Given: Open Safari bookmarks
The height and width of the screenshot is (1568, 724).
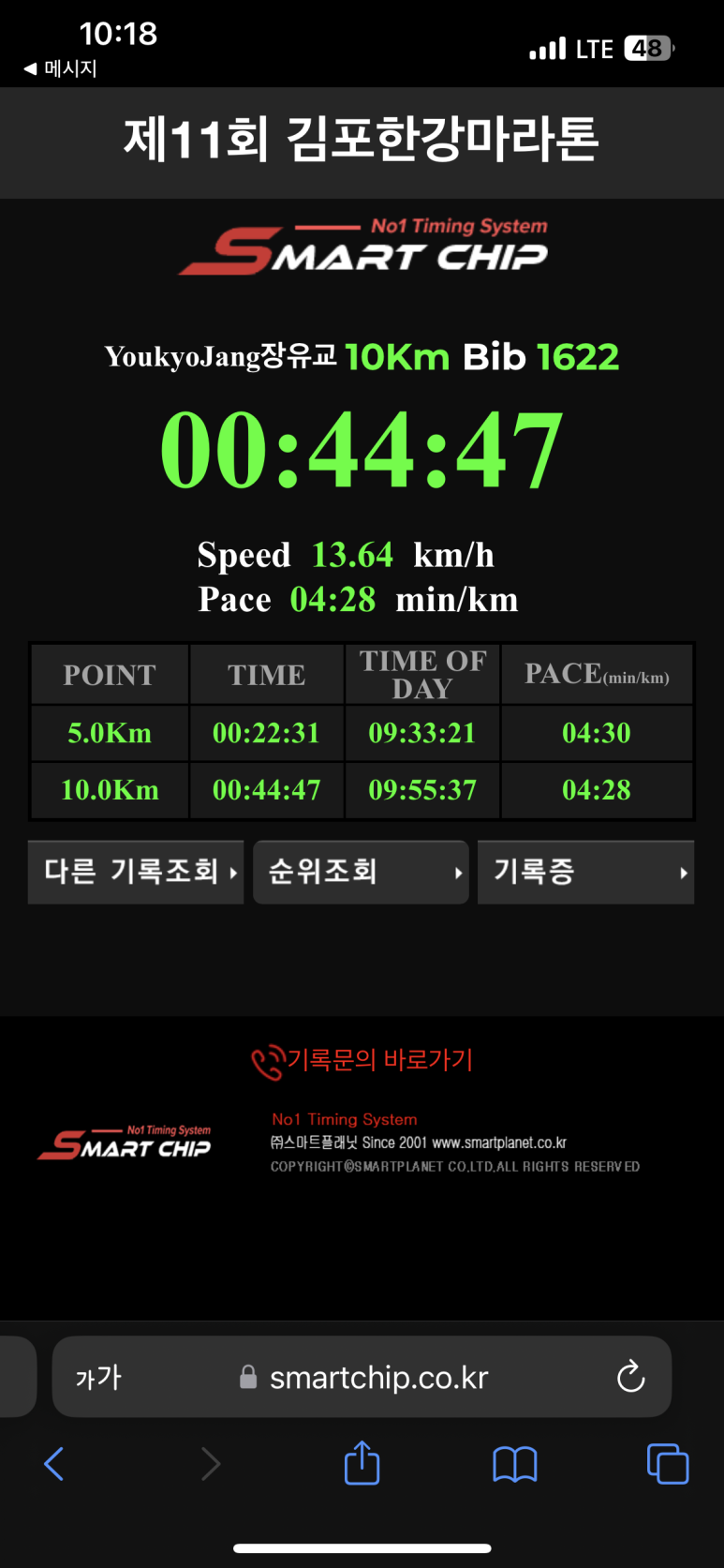Looking at the screenshot, I should (x=514, y=1463).
